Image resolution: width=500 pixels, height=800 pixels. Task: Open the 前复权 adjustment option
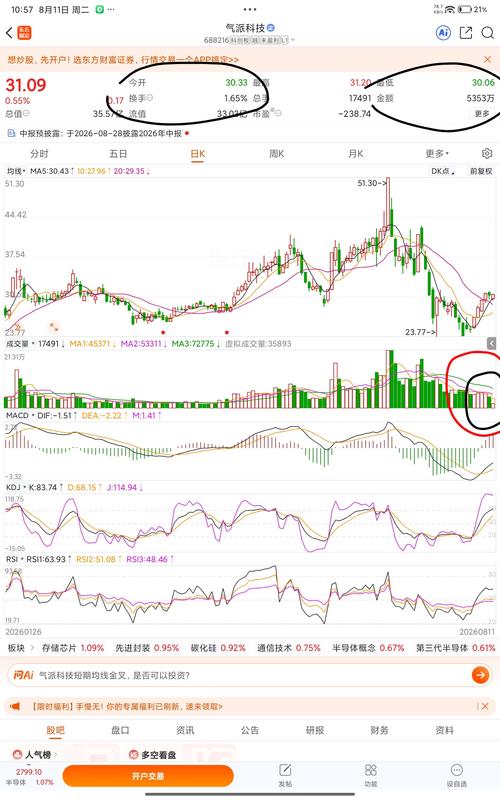point(481,171)
